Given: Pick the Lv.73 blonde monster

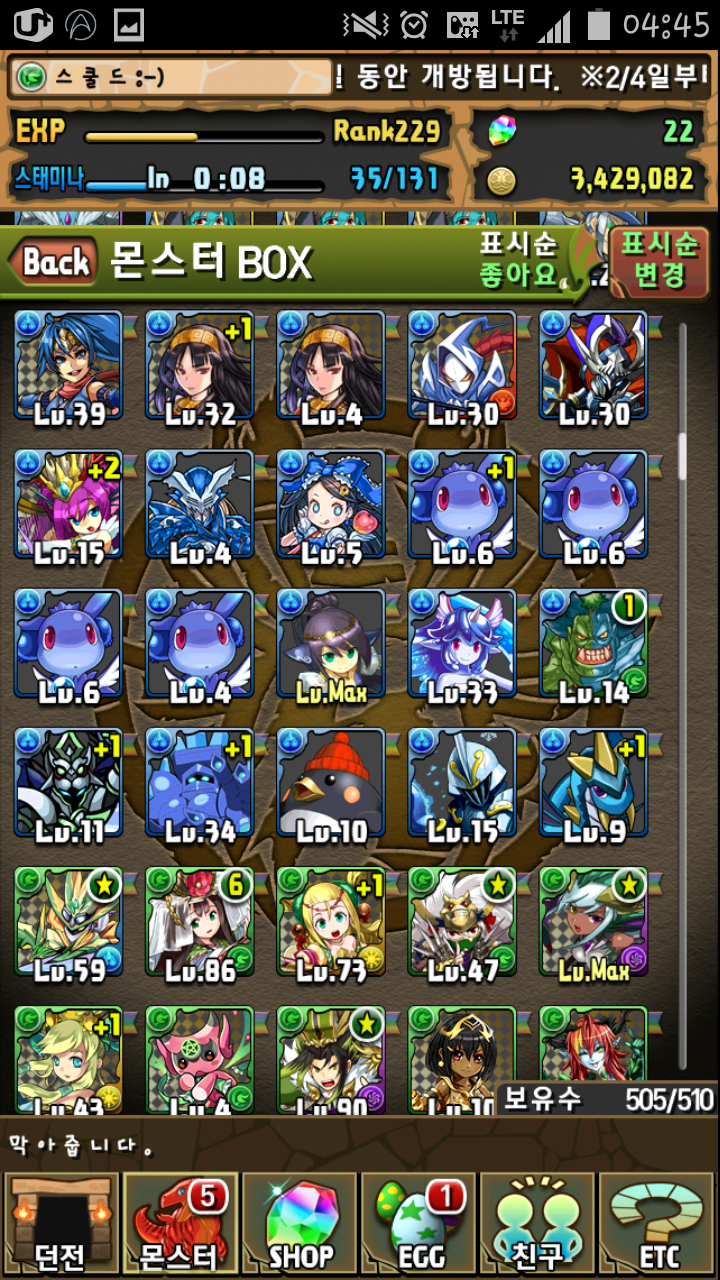Looking at the screenshot, I should pos(330,922).
